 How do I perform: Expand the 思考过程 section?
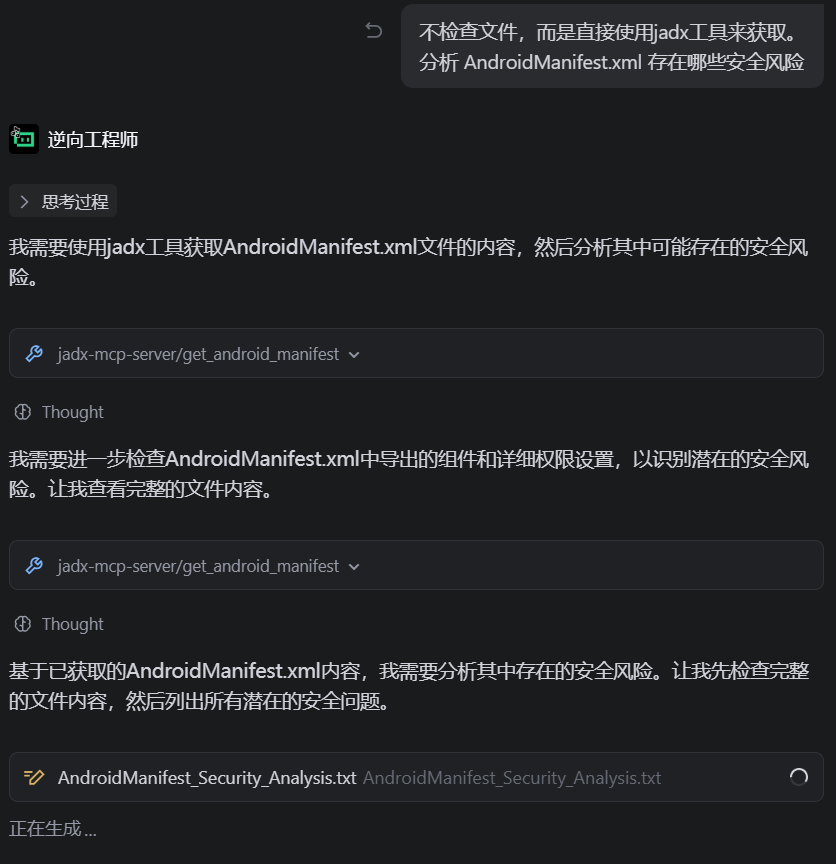63,201
